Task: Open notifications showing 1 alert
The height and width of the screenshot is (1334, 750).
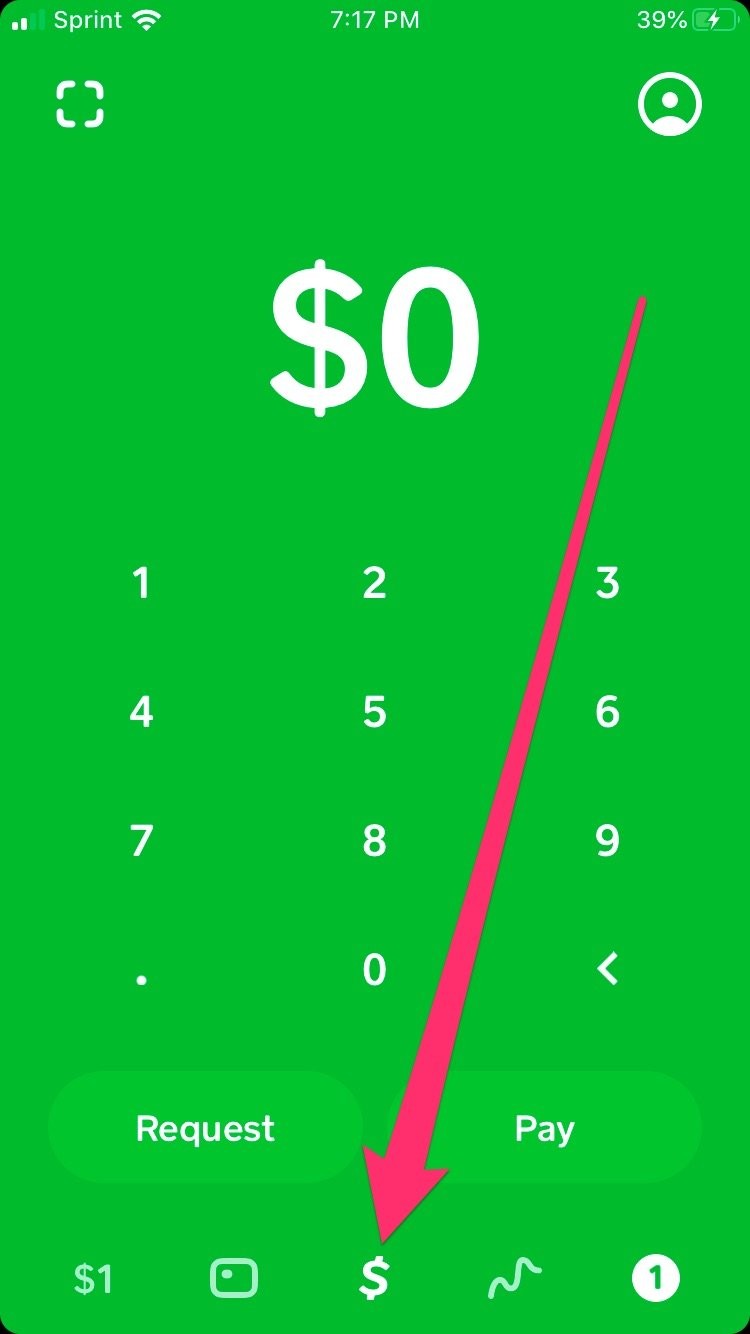Action: click(657, 1277)
